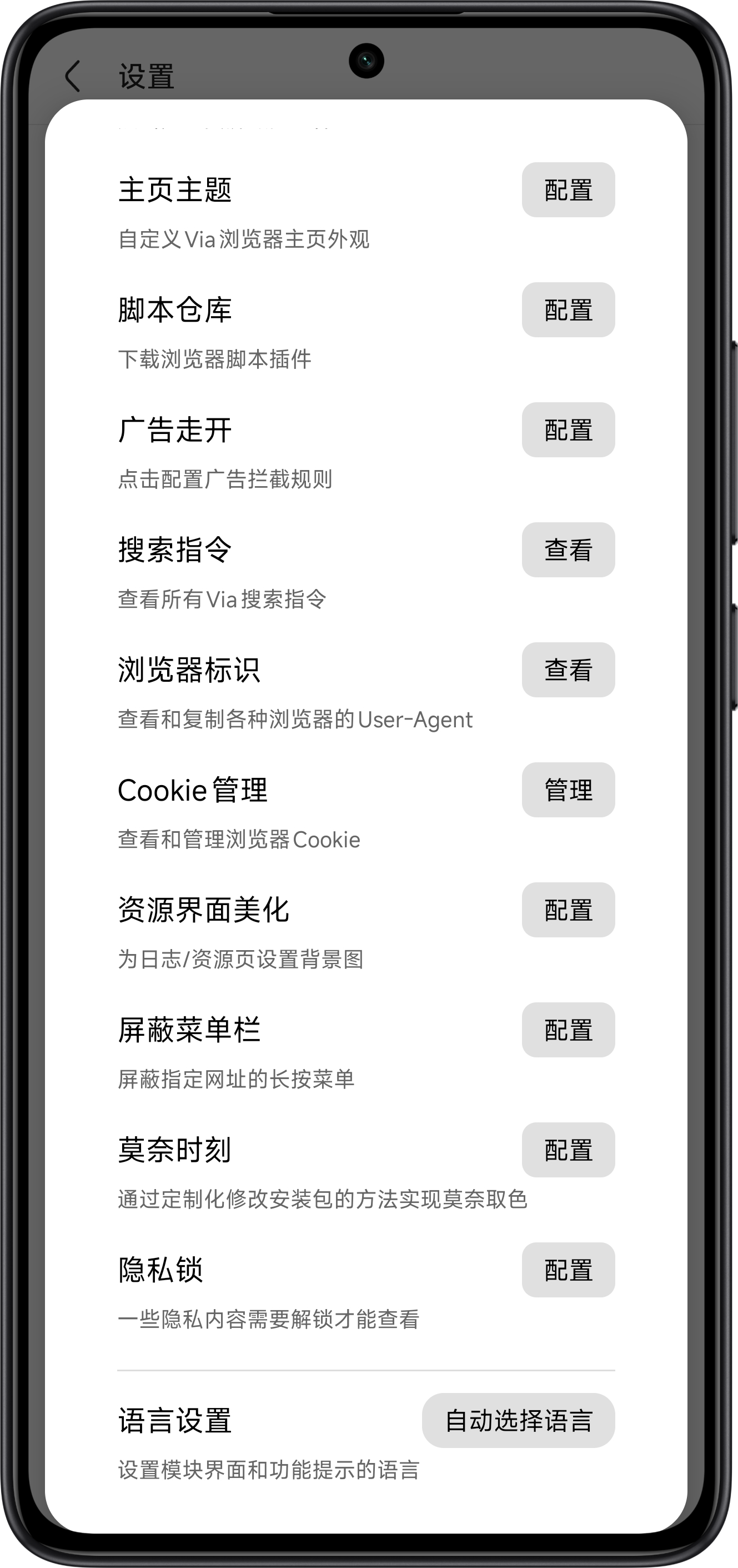Configure 隐私锁 settings

[x=568, y=1269]
